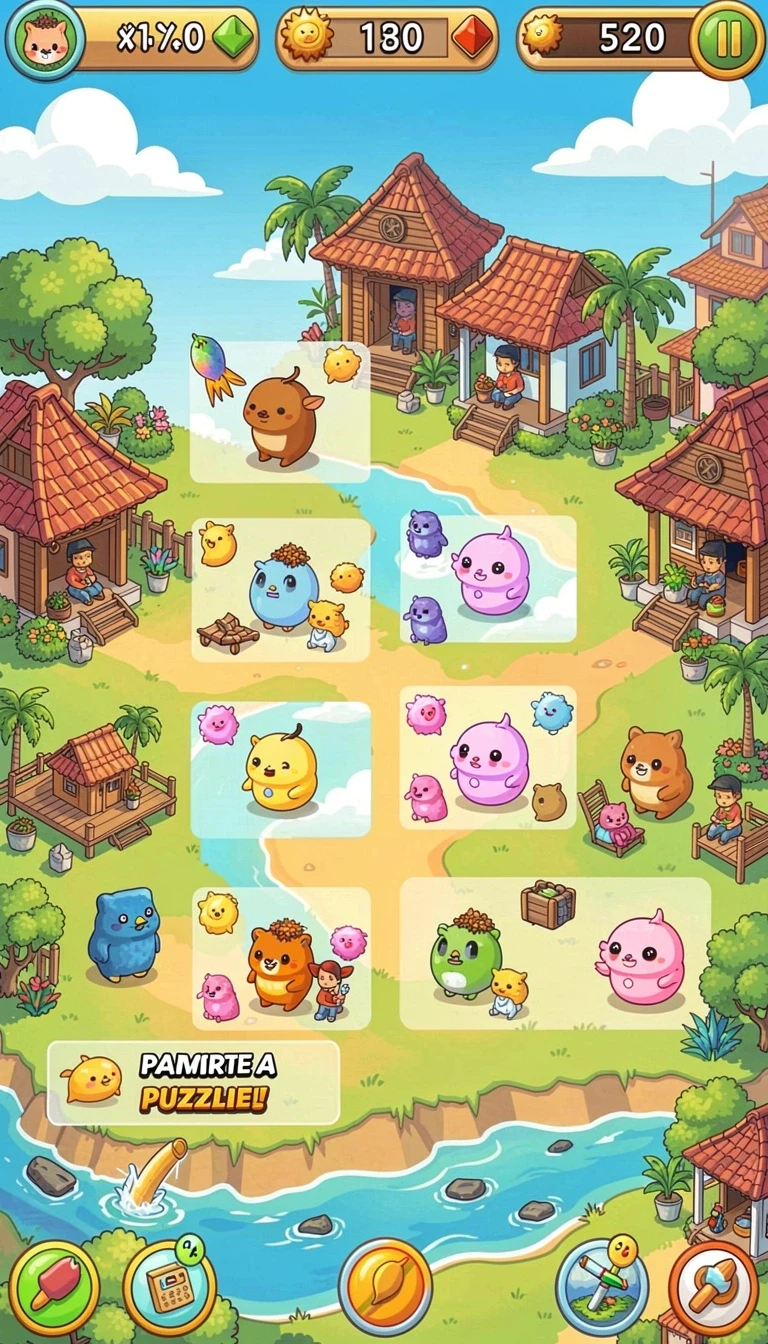
Task: Tap the orange coin button at the bottom center
Action: 385,1287
